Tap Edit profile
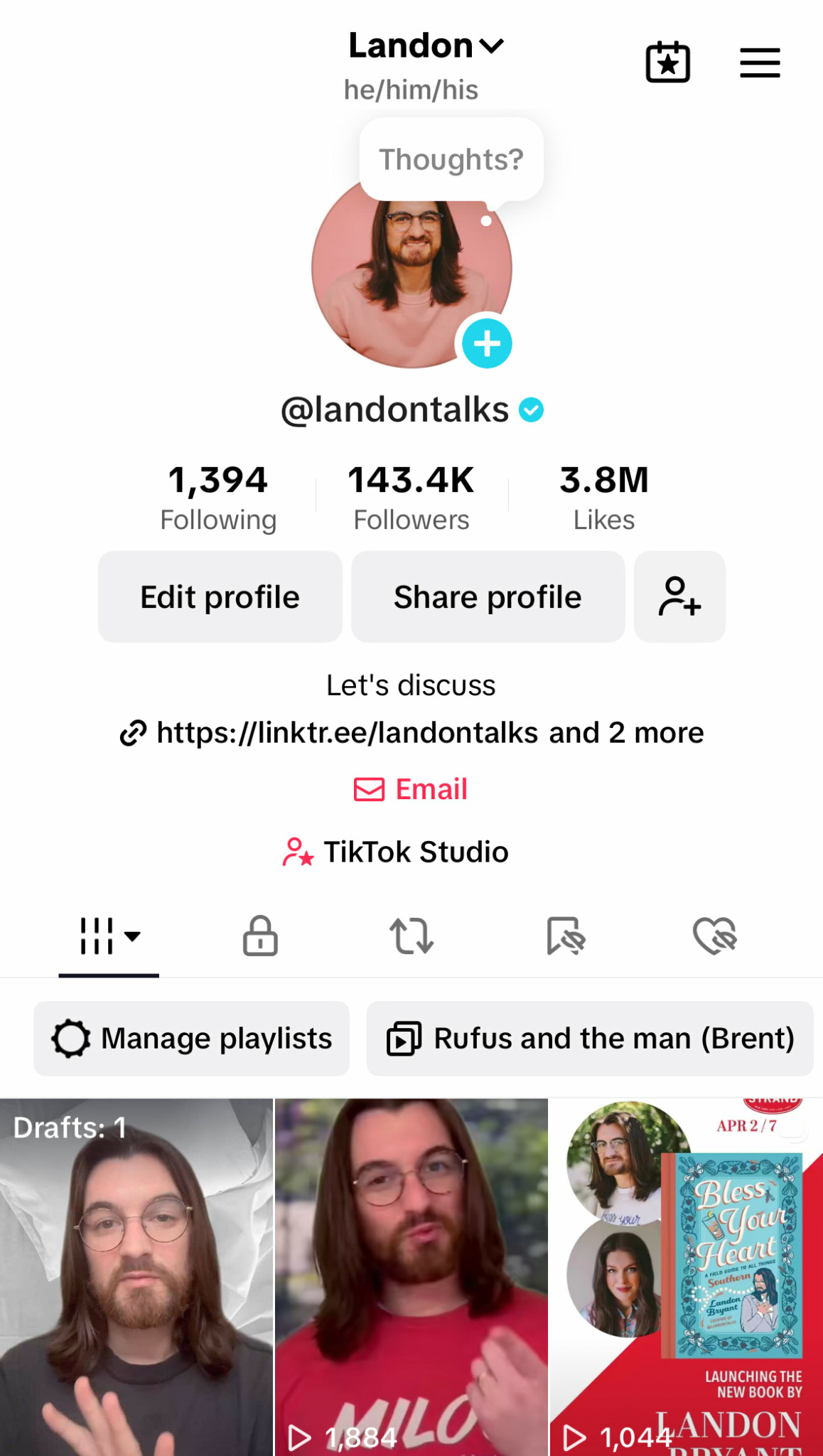The height and width of the screenshot is (1456, 823). pos(220,597)
